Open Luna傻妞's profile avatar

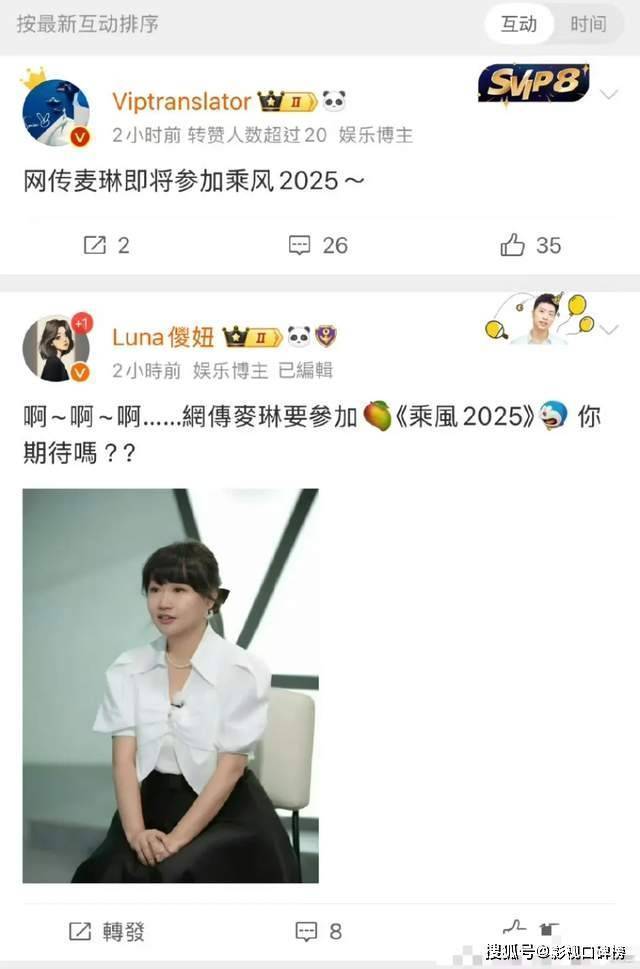pos(55,349)
